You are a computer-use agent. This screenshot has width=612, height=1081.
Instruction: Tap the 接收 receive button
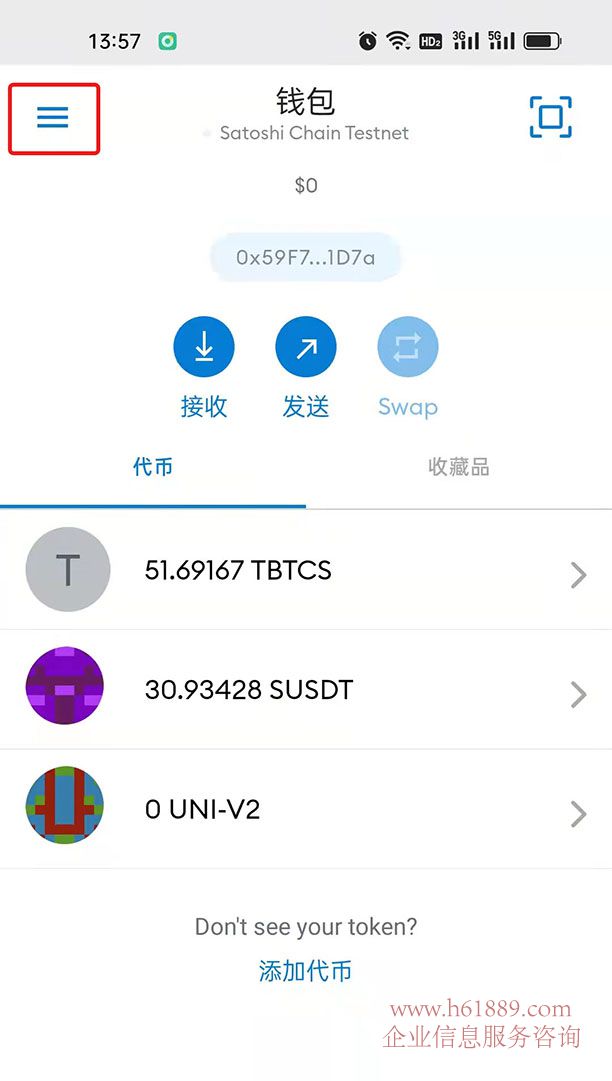204,347
